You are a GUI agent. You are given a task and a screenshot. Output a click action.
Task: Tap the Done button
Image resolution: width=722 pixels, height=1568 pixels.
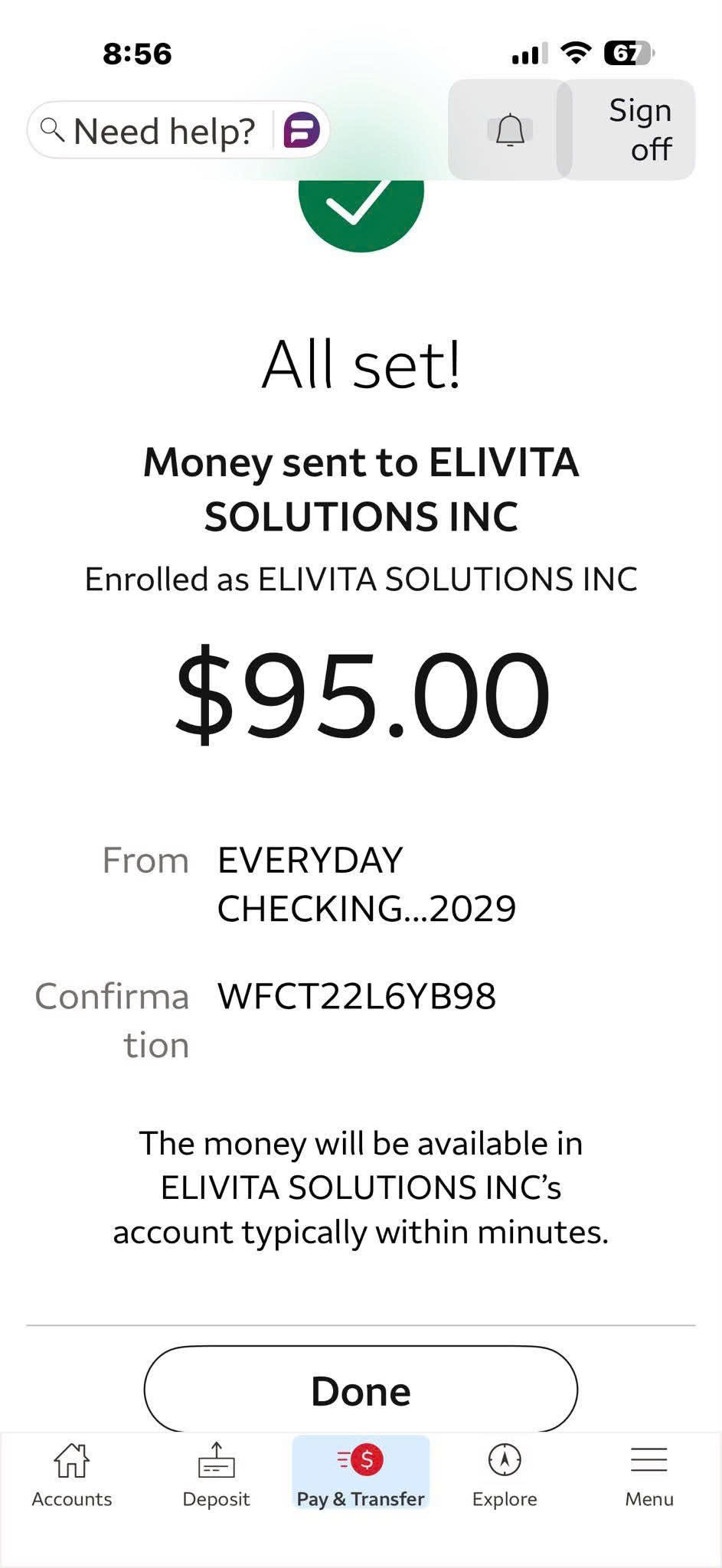[x=361, y=1390]
